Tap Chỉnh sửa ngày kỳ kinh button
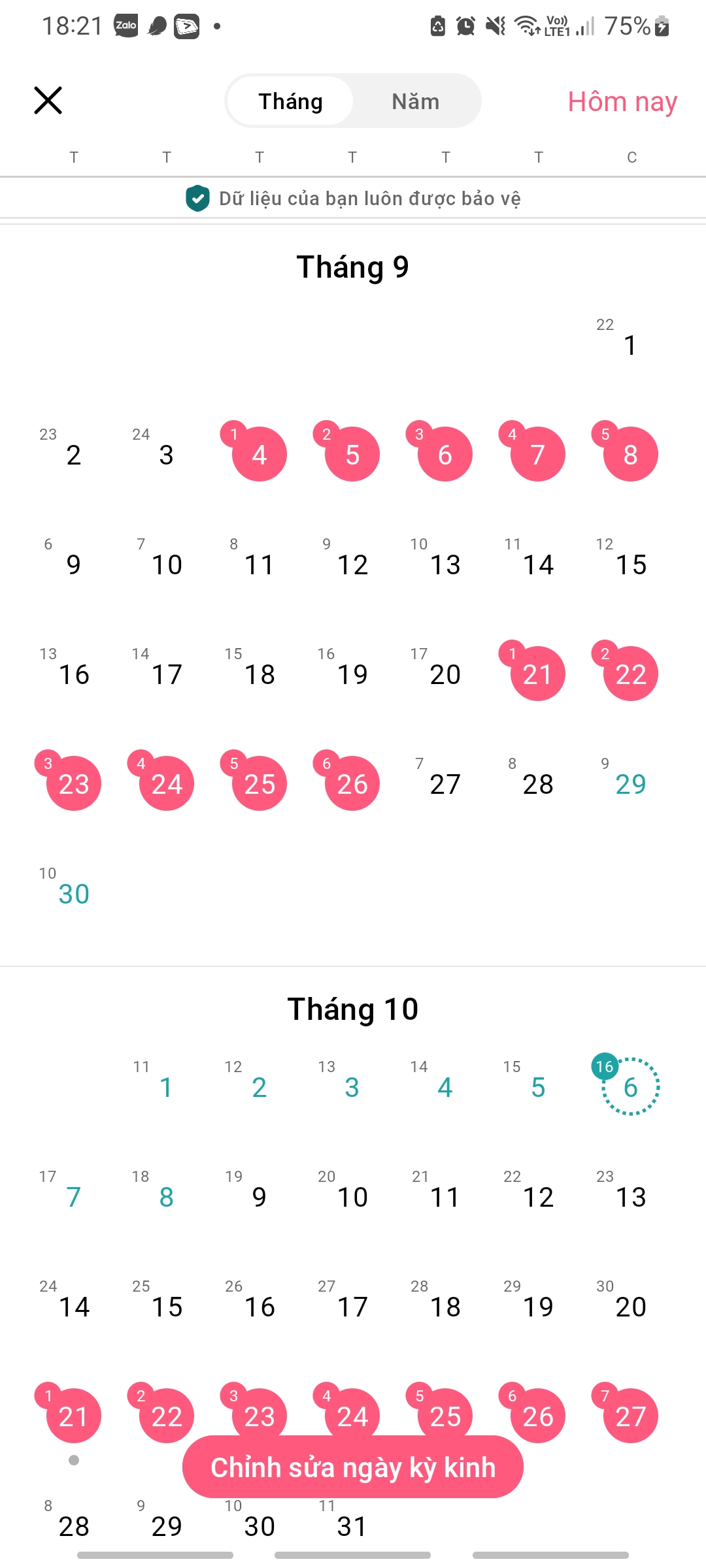 (353, 1467)
